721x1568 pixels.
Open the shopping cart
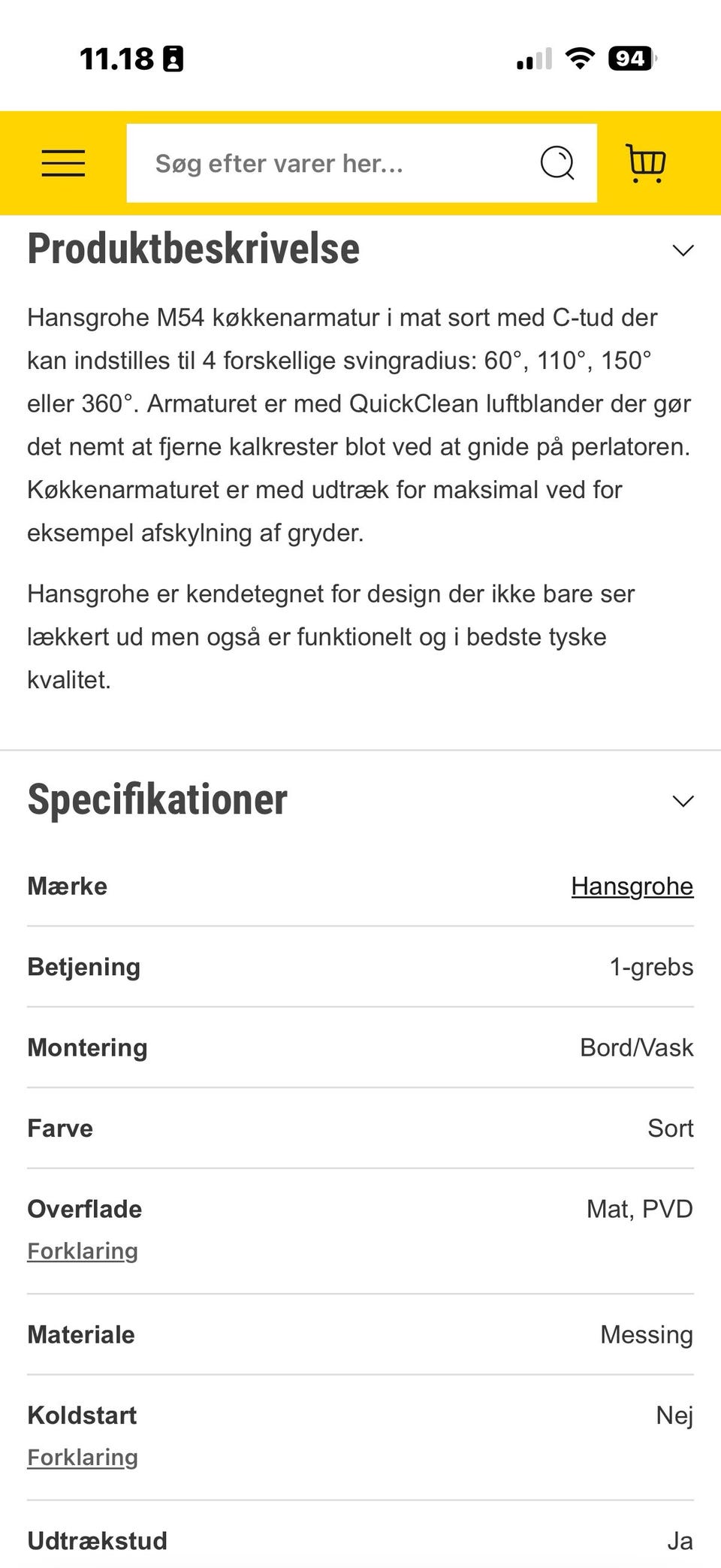(x=644, y=163)
